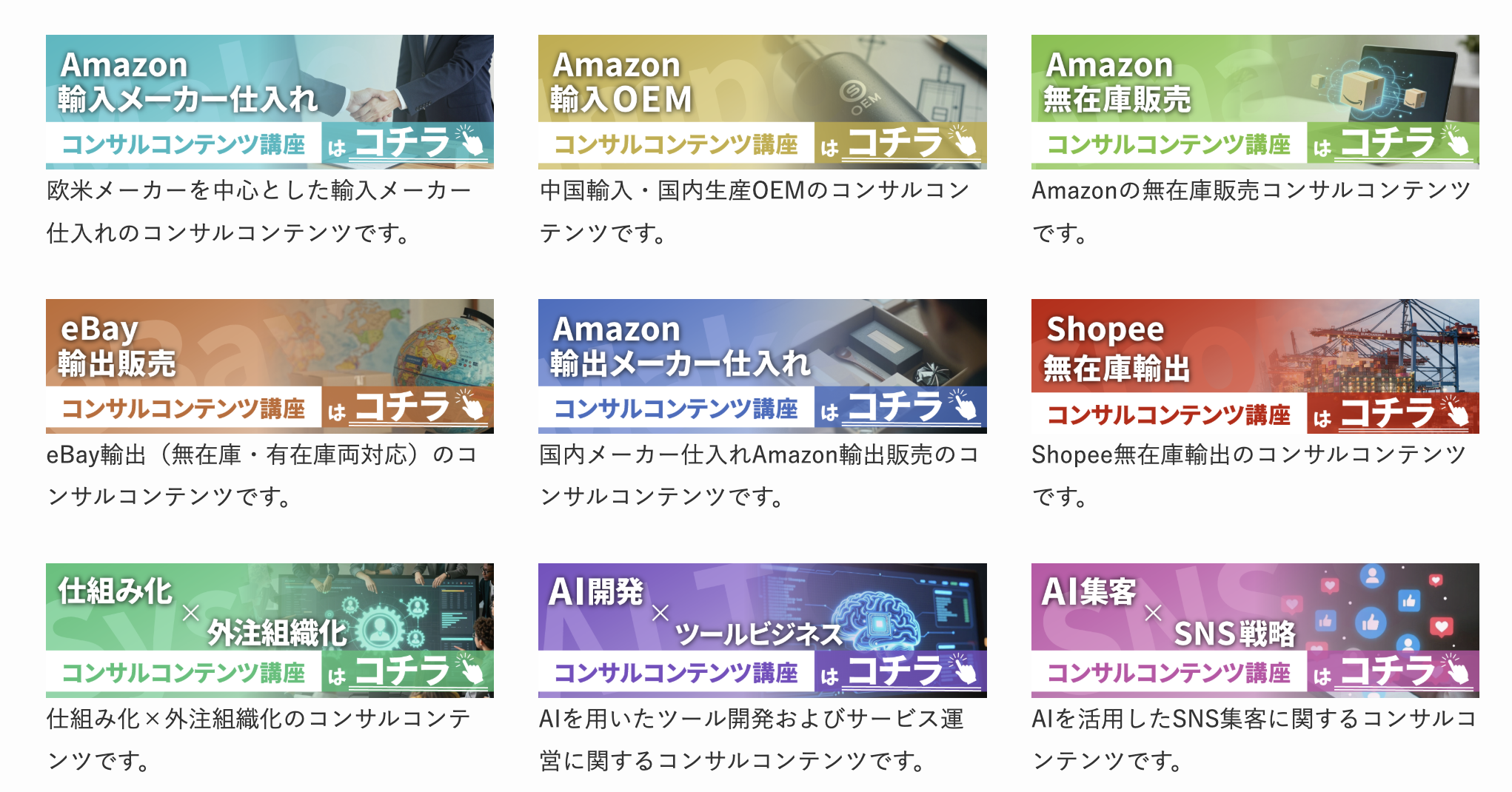Open the Shopee 無在庫輸出 course banner
Screen dimensions: 1512x792
(x=1254, y=366)
